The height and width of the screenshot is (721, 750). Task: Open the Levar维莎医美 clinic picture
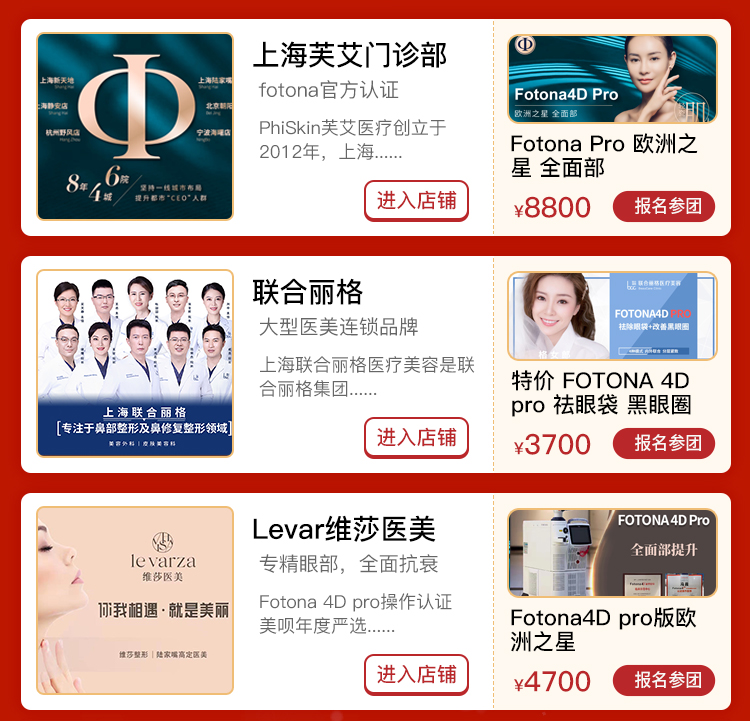coord(135,600)
